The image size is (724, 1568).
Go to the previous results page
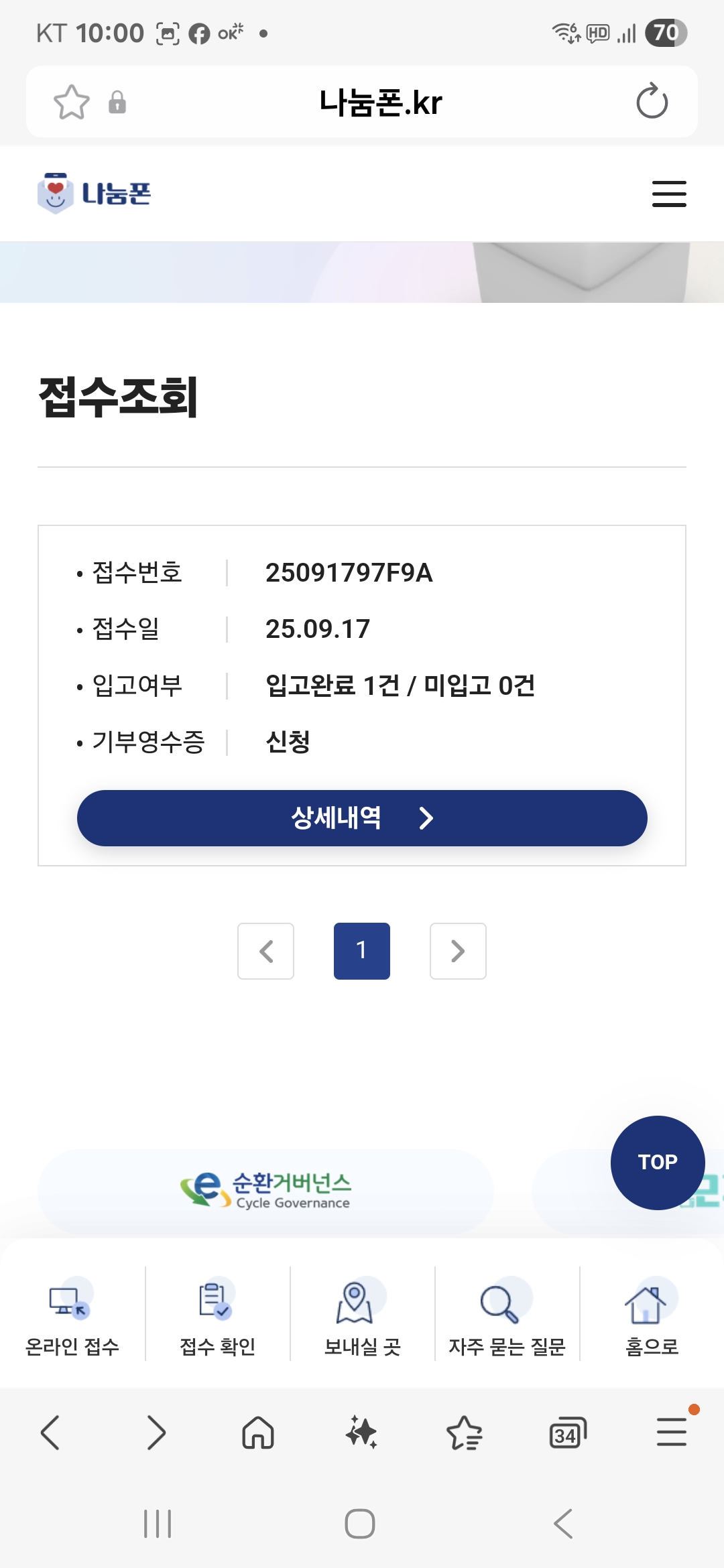coord(266,951)
